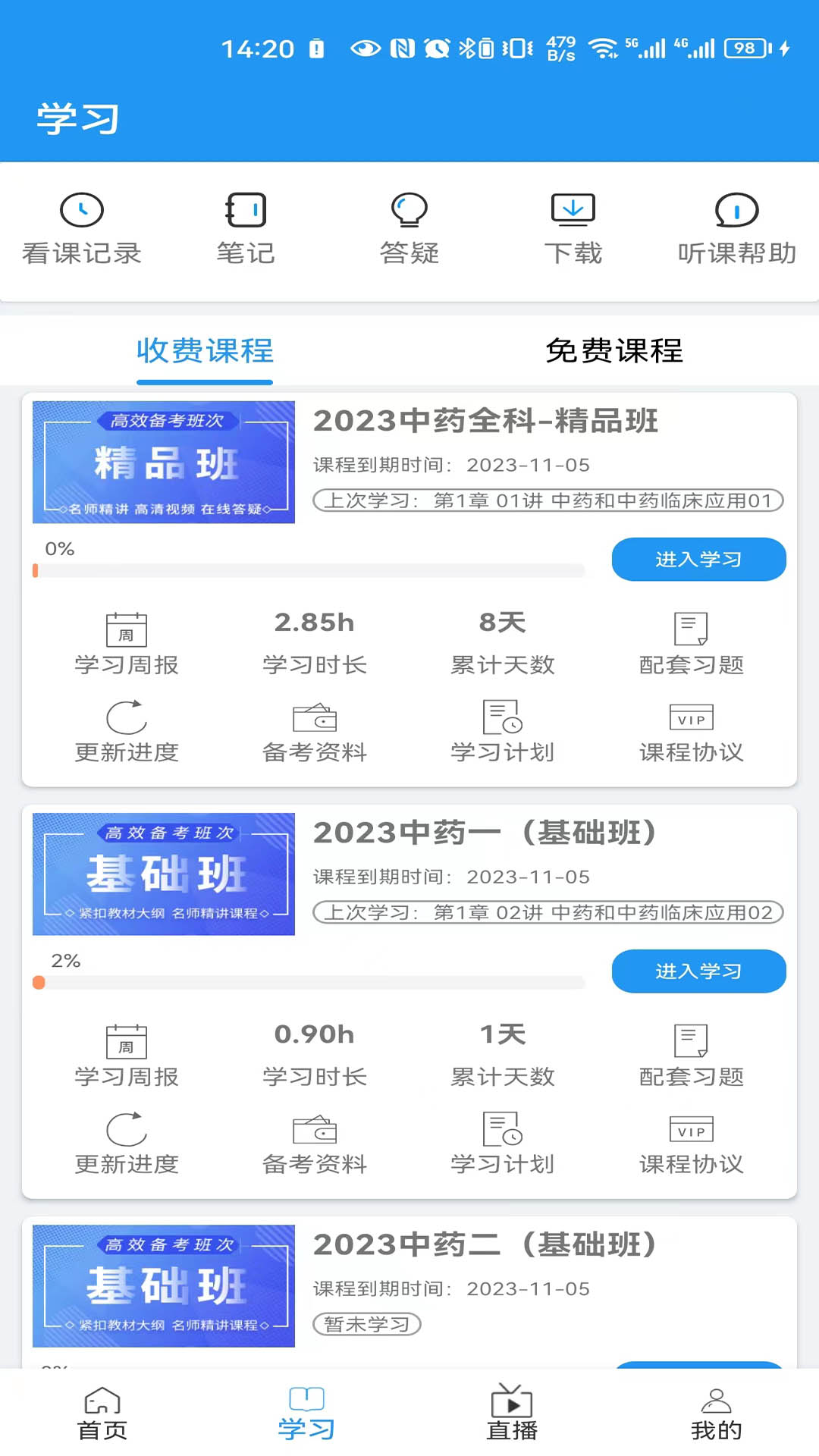The height and width of the screenshot is (1456, 819).
Task: Open the 听课帮助 listening help icon
Action: click(x=736, y=227)
